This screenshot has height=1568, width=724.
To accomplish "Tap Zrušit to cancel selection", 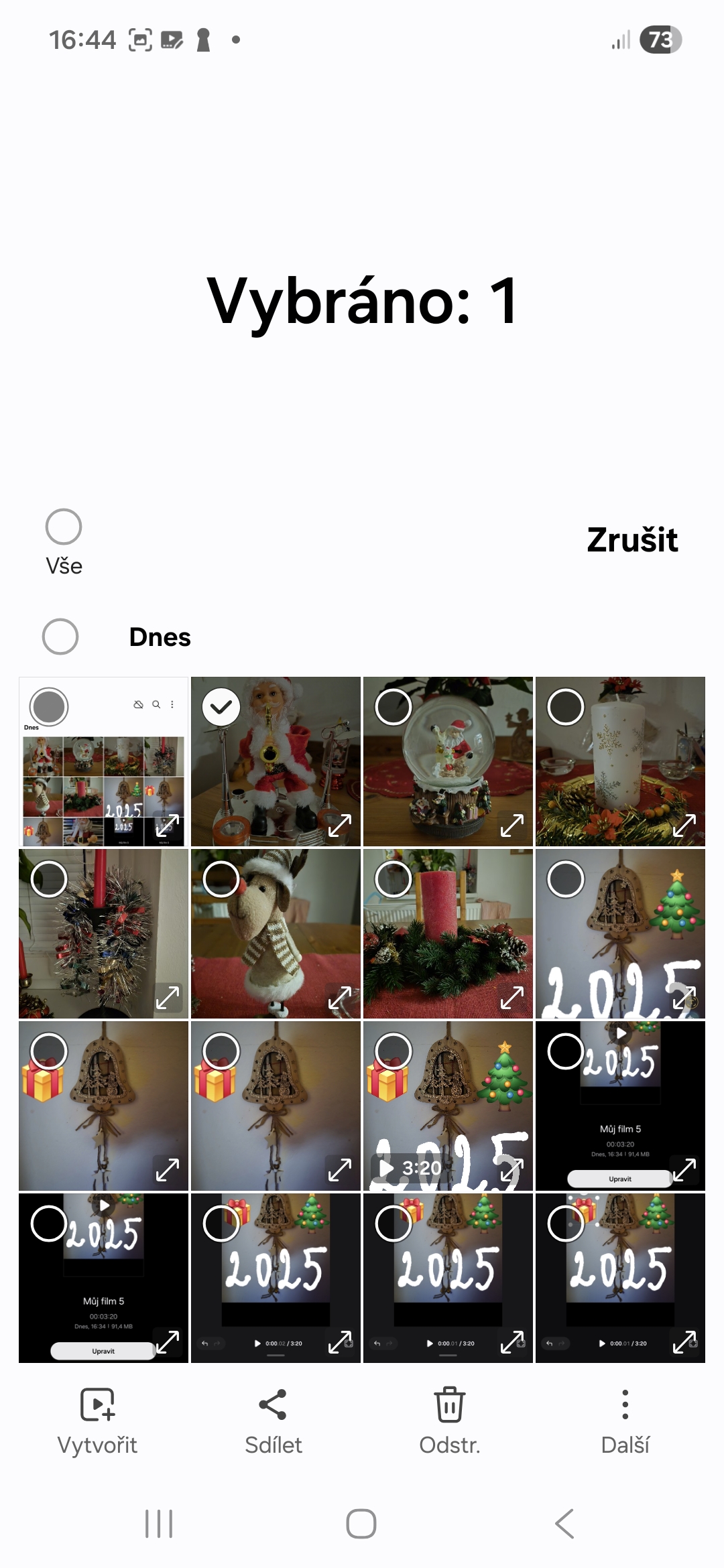I will point(631,540).
